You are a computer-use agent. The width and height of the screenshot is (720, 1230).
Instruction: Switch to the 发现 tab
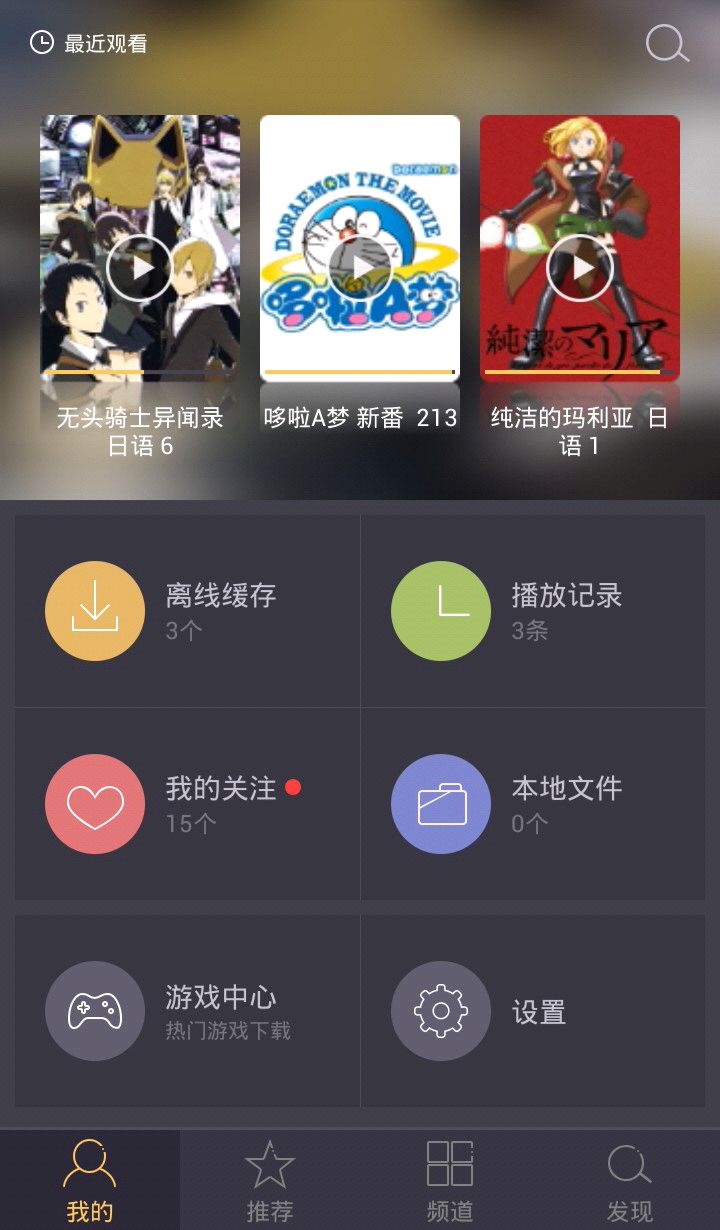click(630, 1182)
